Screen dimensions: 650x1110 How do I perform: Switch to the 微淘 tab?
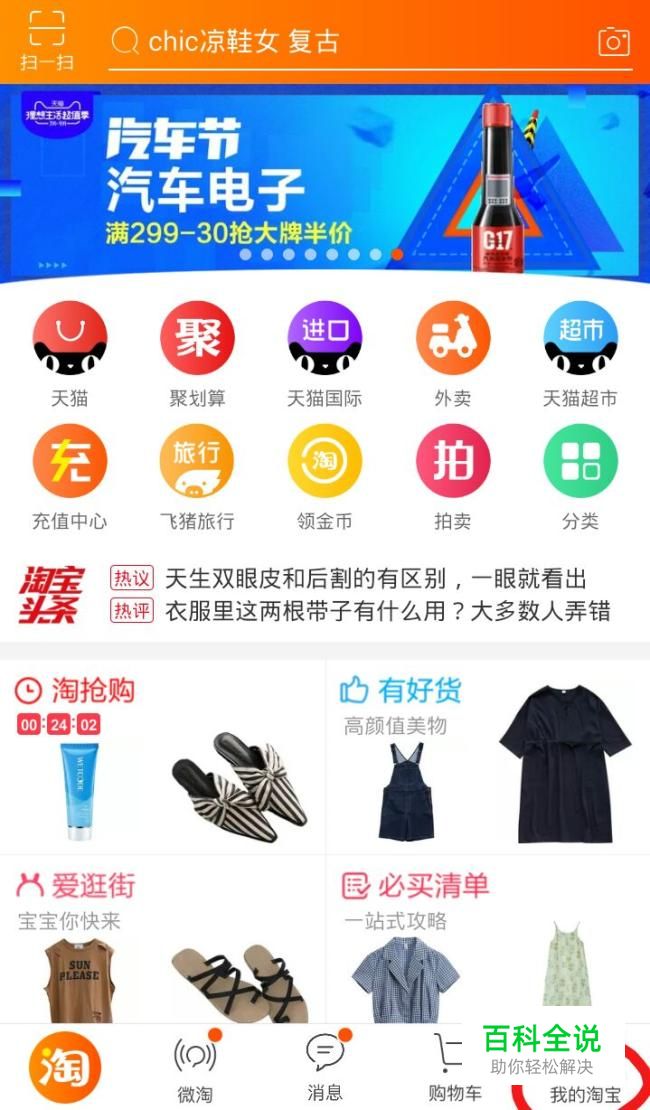195,1066
